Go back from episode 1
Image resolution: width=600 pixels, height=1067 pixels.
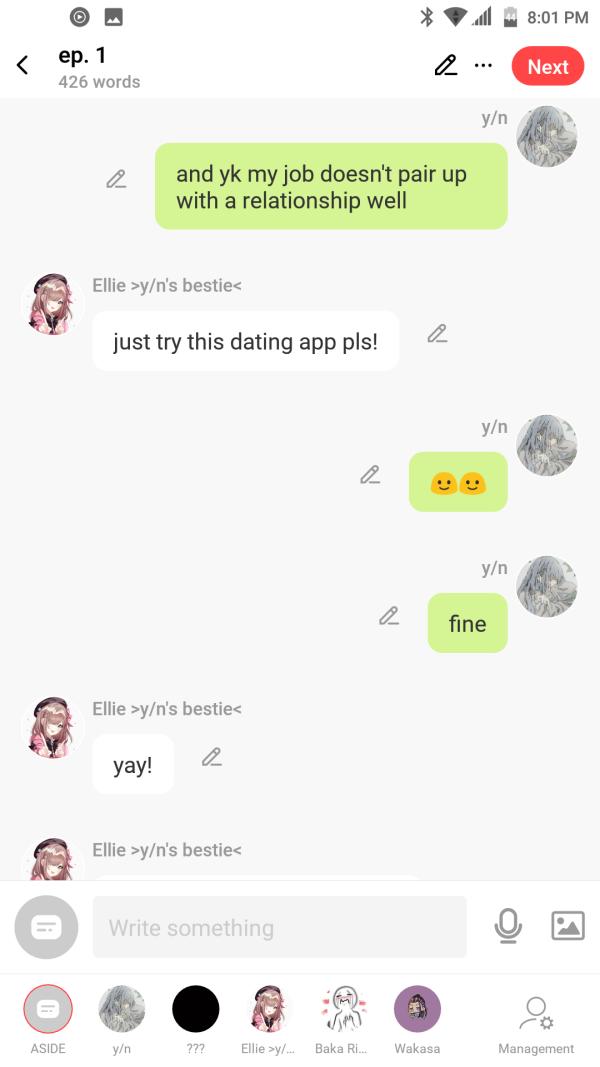[x=22, y=66]
